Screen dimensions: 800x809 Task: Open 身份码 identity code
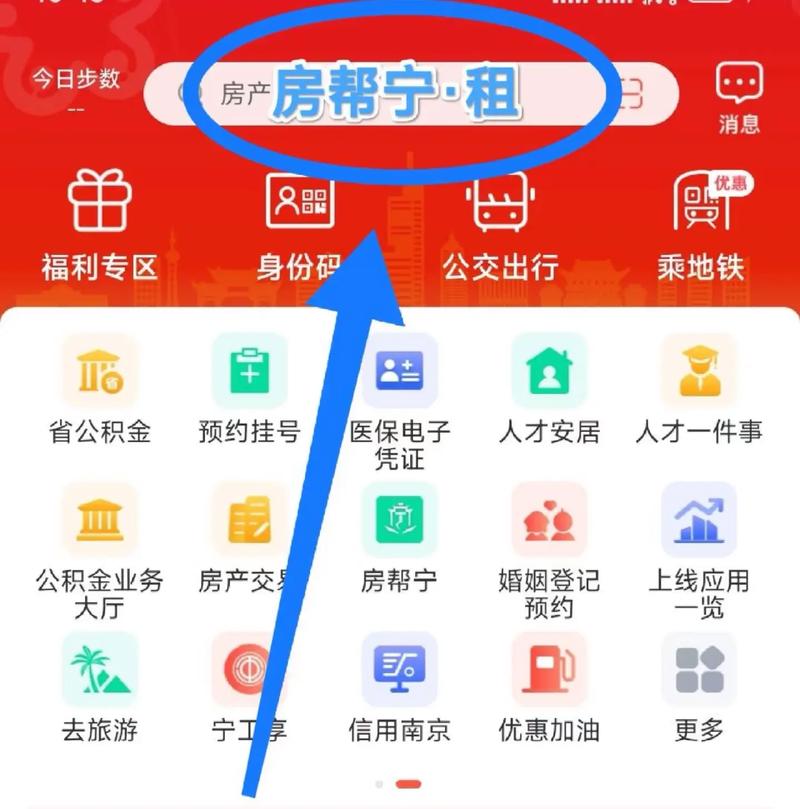[299, 225]
